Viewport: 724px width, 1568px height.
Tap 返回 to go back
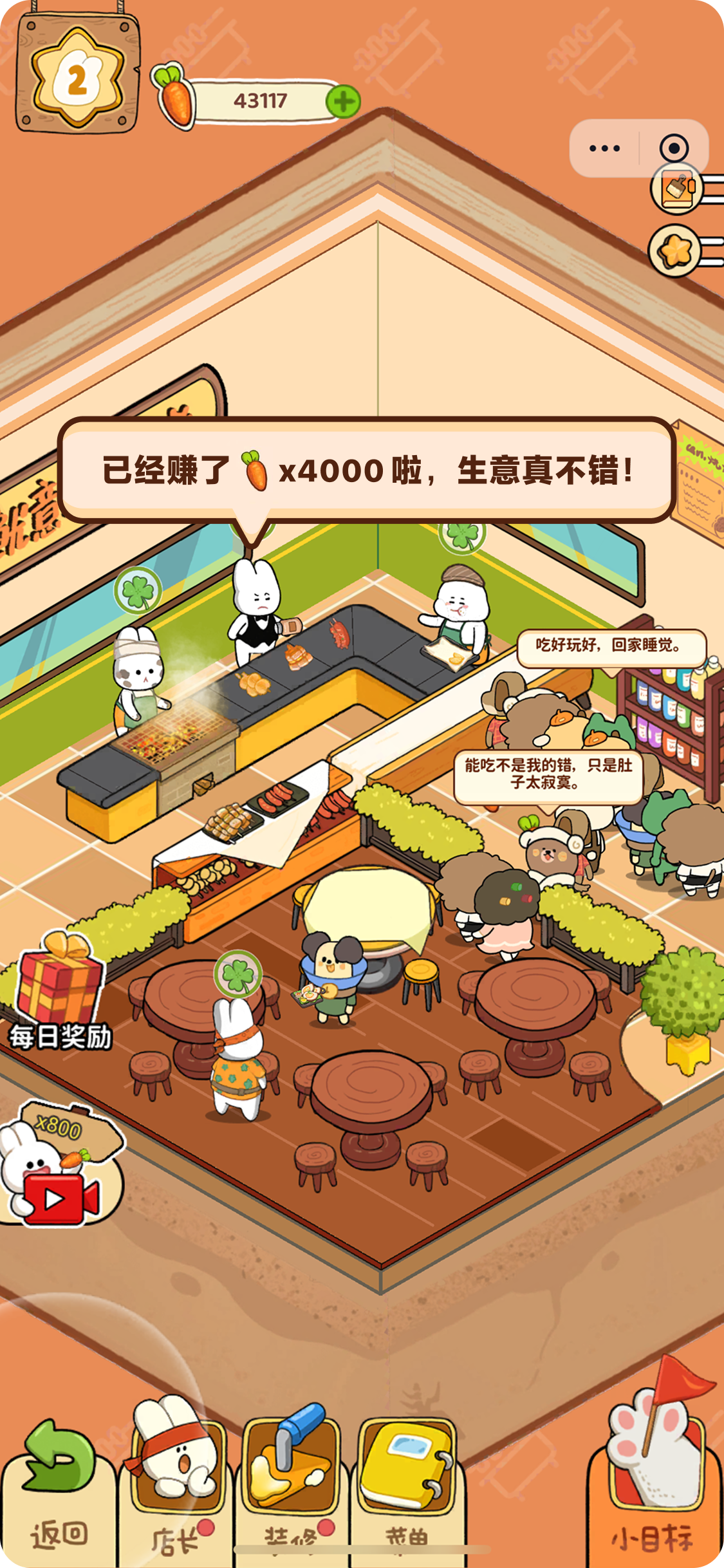tap(58, 1500)
